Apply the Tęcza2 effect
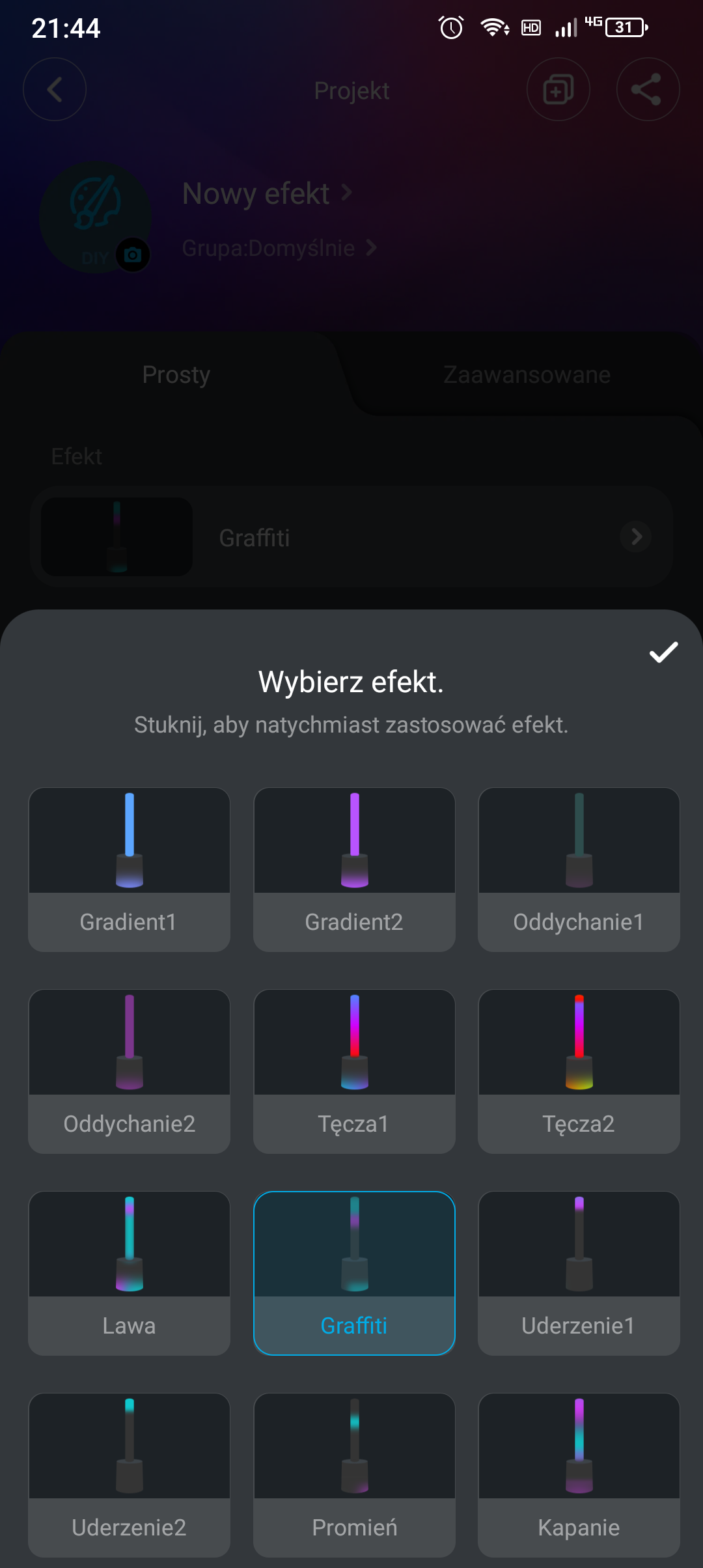The width and height of the screenshot is (703, 1568). pos(579,1071)
